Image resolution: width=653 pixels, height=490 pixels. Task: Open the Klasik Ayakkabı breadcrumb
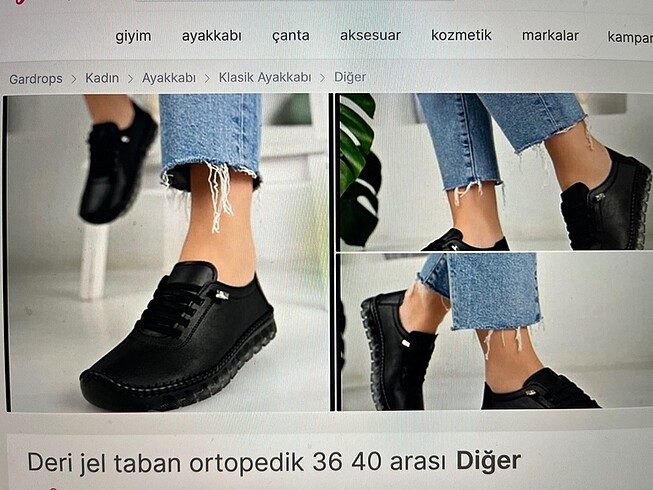(x=265, y=78)
